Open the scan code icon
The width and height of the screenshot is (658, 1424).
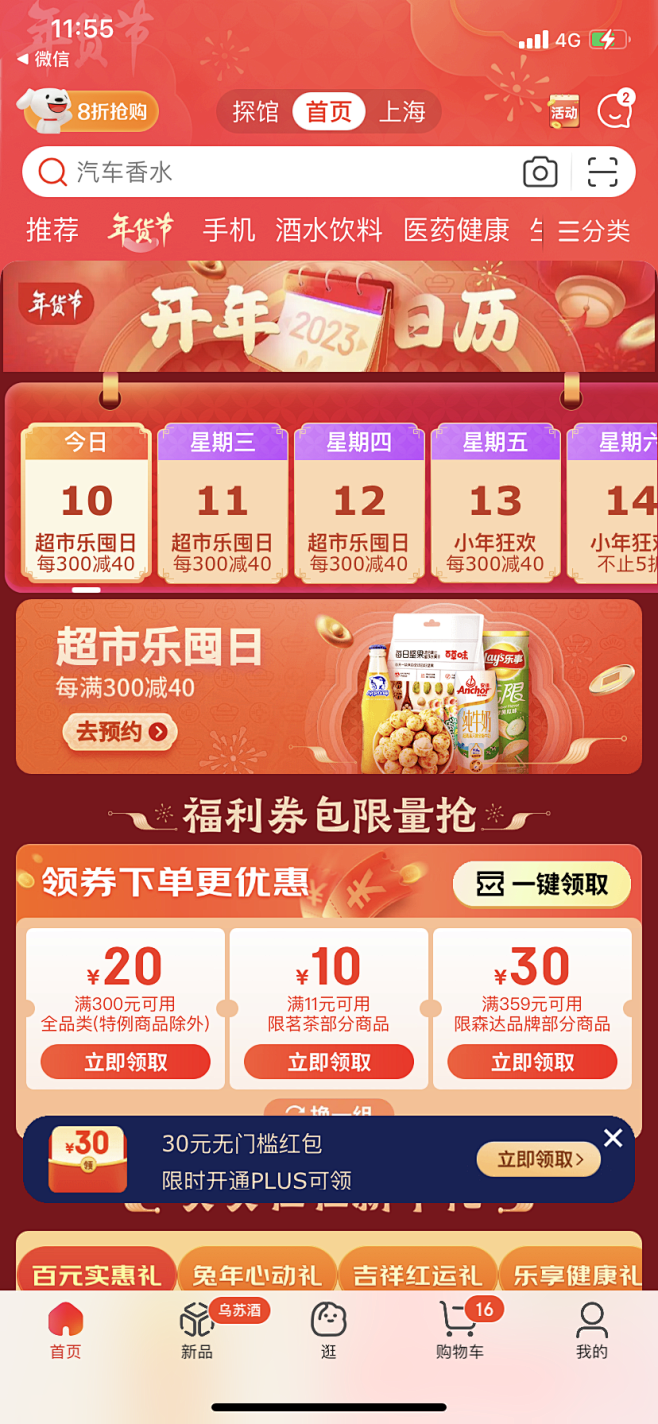click(602, 173)
